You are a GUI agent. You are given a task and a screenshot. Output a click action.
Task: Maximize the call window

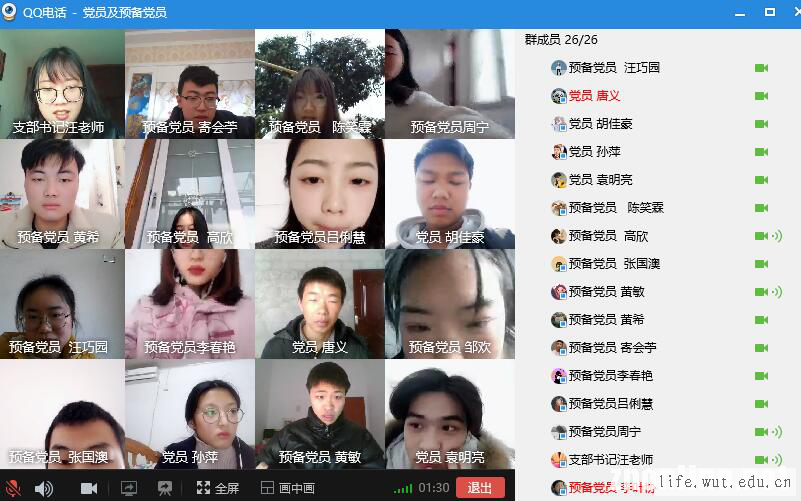770,12
